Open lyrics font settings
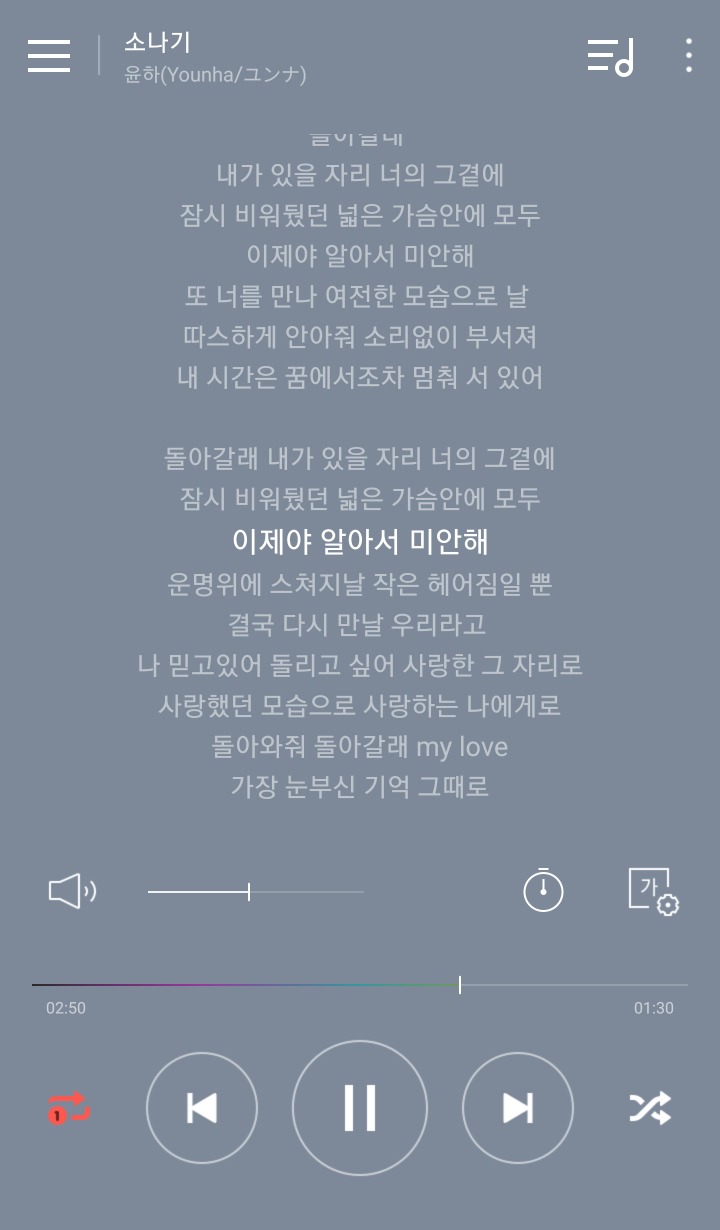The image size is (720, 1230). 653,891
